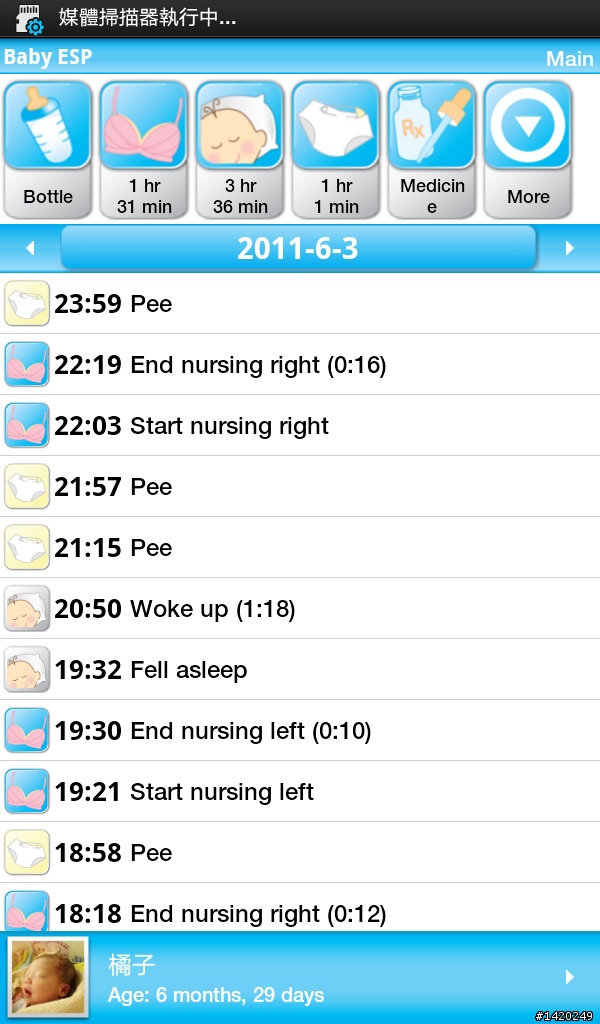Log a diaper change

(336, 150)
